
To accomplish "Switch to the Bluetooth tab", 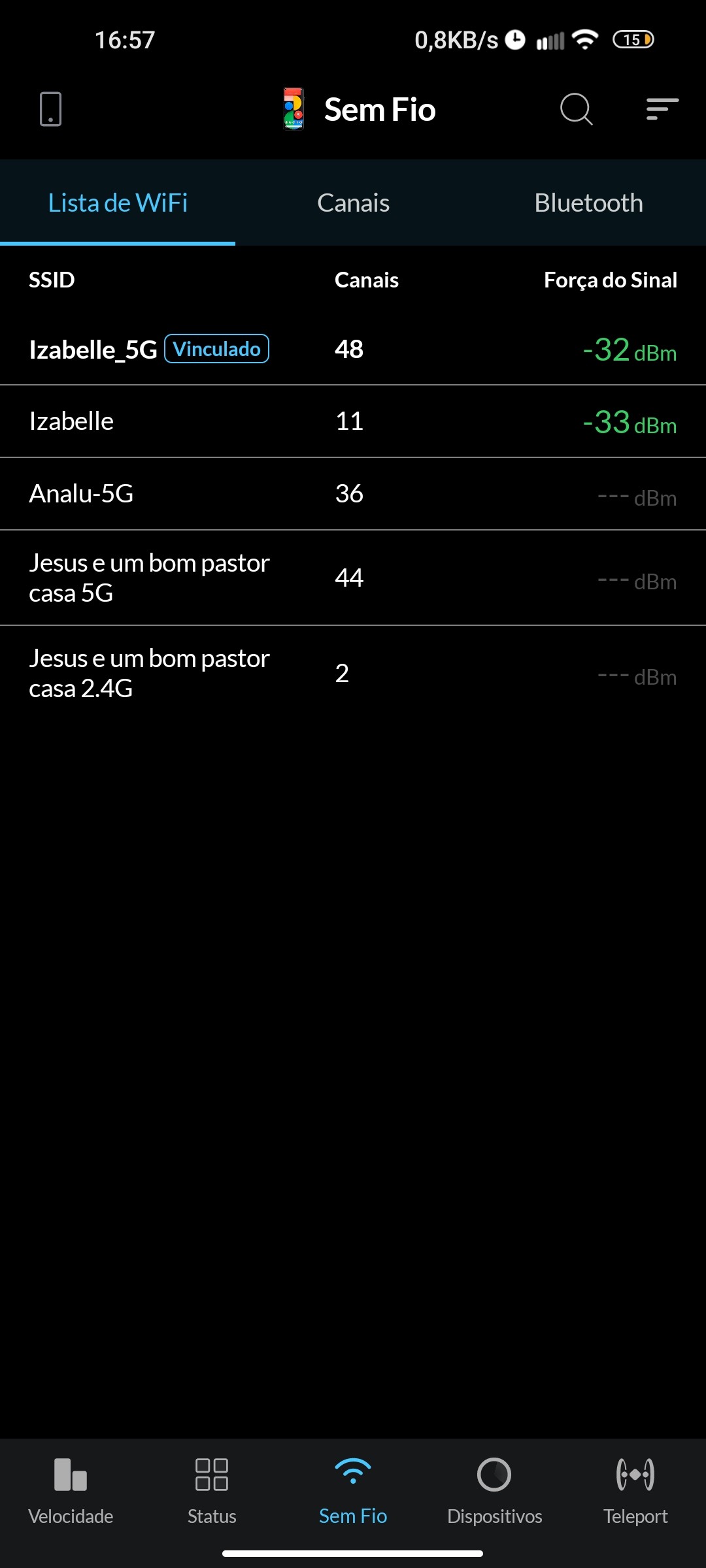I will (588, 203).
